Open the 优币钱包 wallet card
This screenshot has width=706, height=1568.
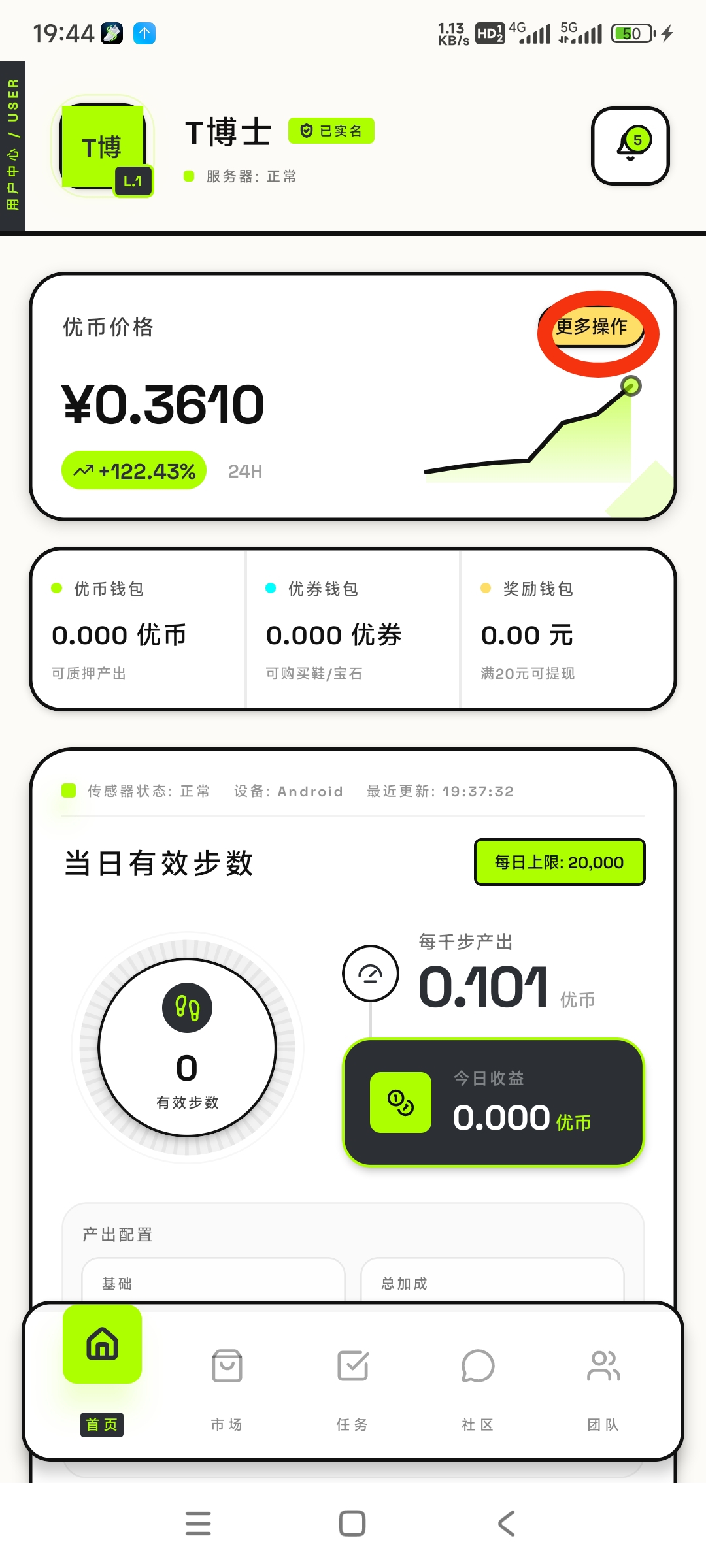click(x=138, y=629)
